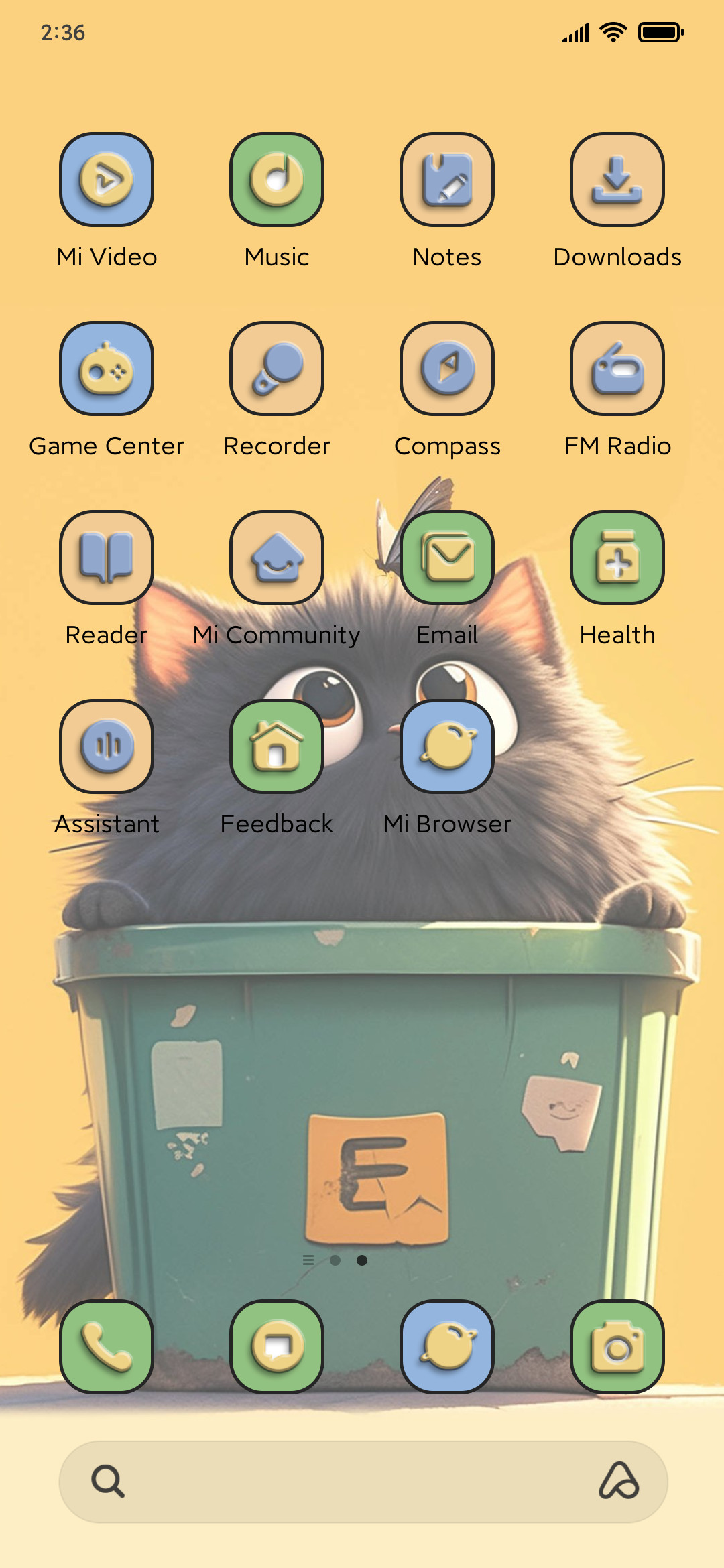
Task: Open the Downloads app
Action: click(617, 180)
